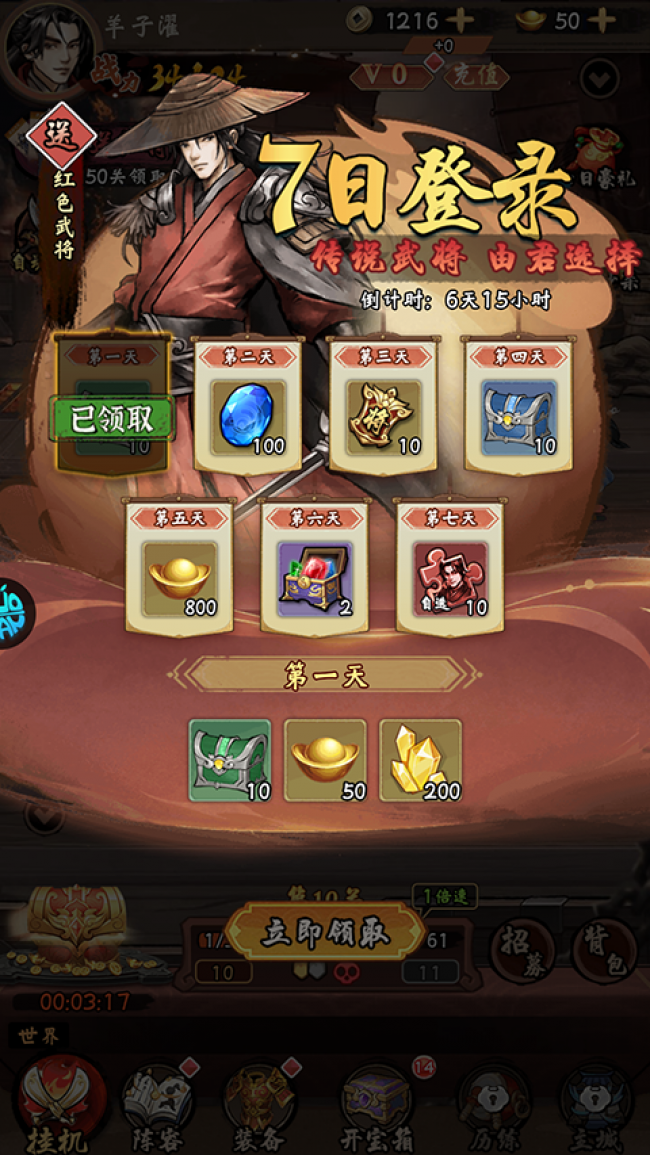The height and width of the screenshot is (1155, 650).
Task: Select the 第二天 blue gem reward card
Action: (247, 407)
